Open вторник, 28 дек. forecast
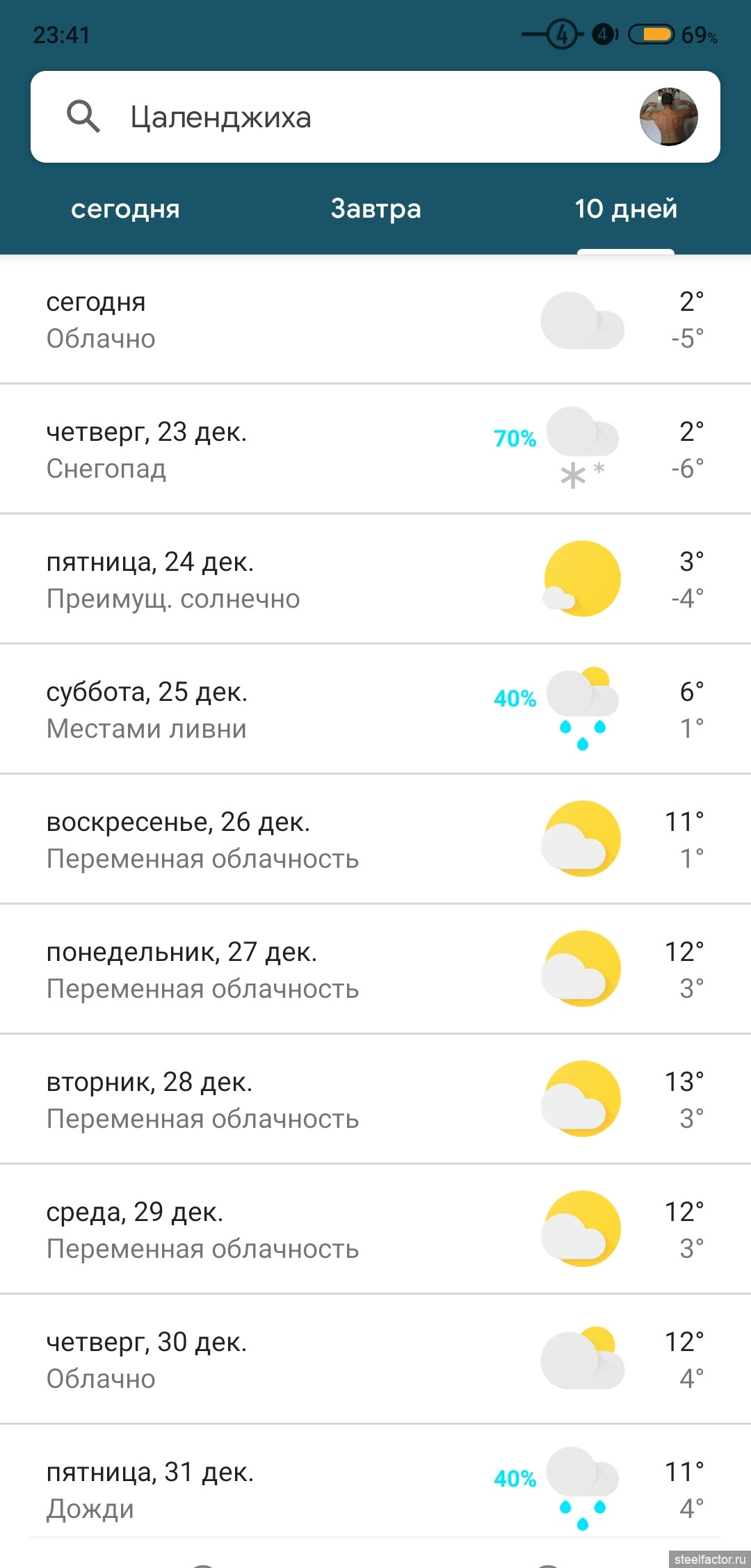The image size is (751, 1568). tap(375, 1099)
